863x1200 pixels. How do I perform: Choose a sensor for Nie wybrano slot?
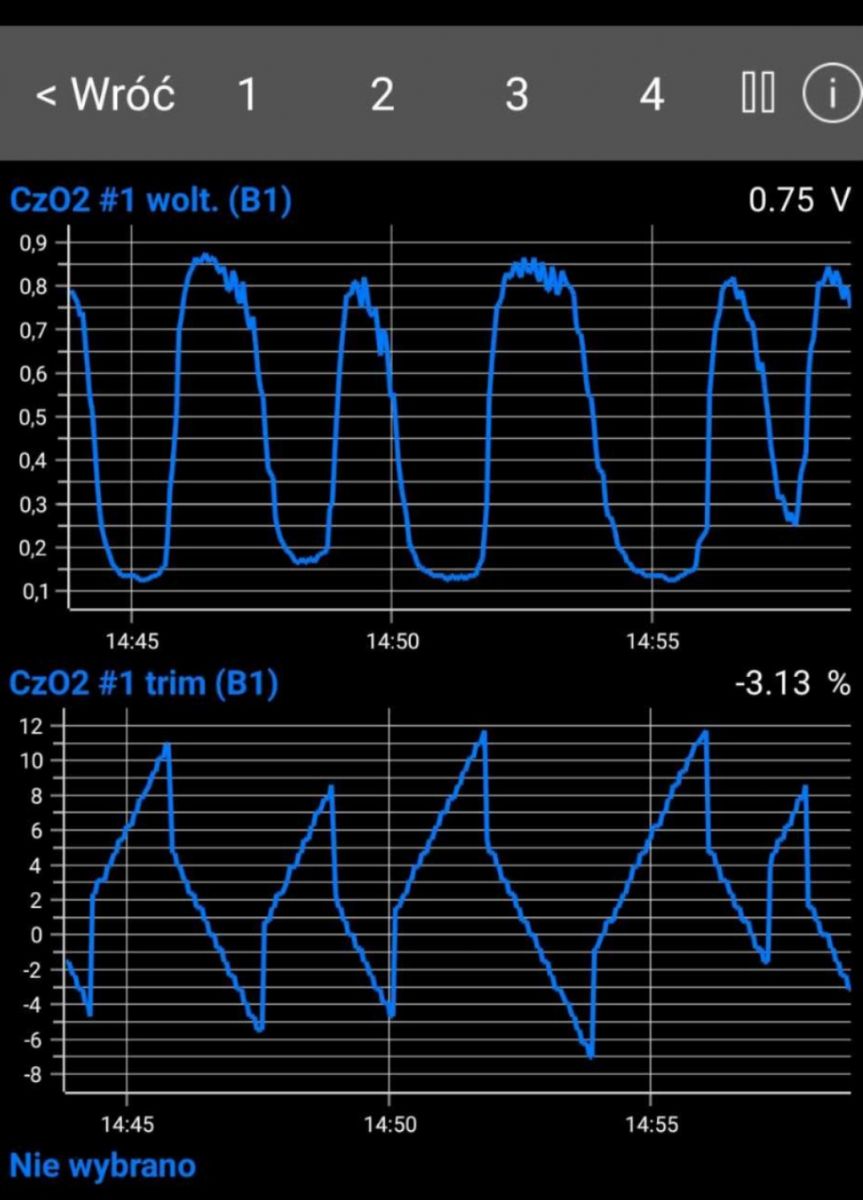pyautogui.click(x=102, y=1165)
